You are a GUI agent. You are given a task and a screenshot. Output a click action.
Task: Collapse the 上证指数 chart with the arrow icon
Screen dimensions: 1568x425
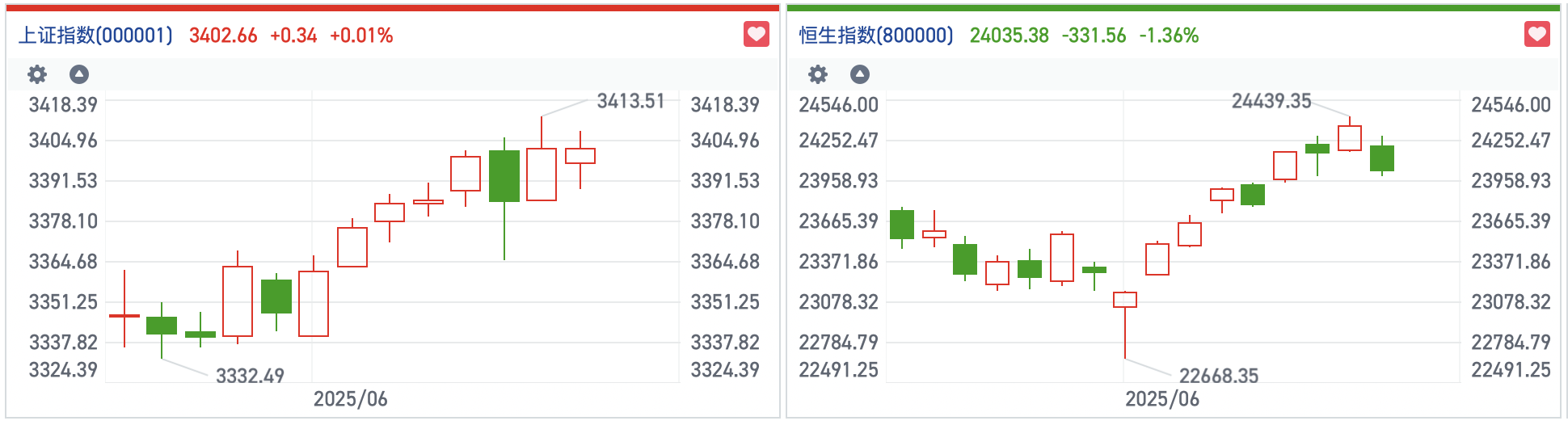pyautogui.click(x=79, y=74)
